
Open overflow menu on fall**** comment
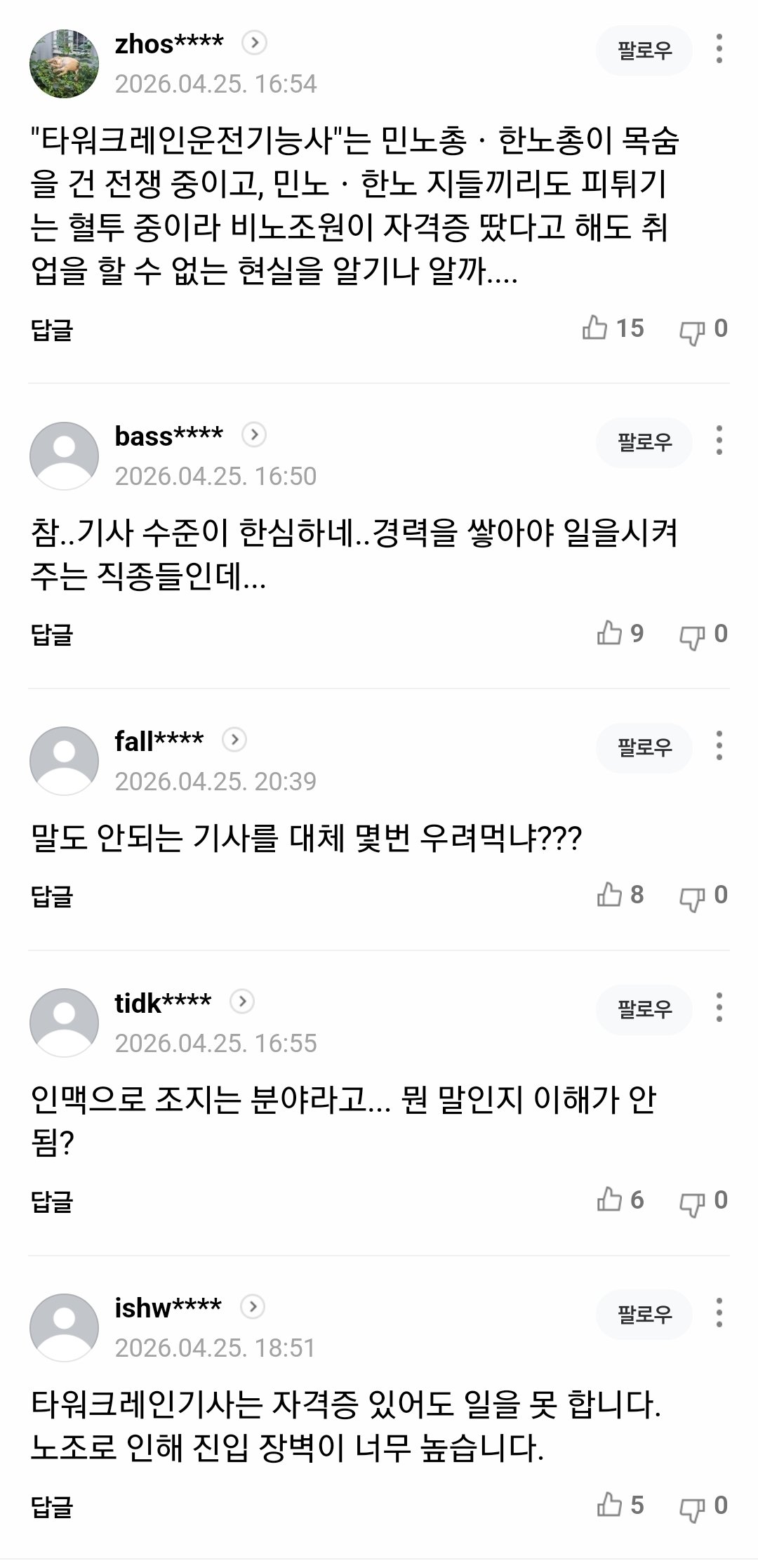pos(719,745)
